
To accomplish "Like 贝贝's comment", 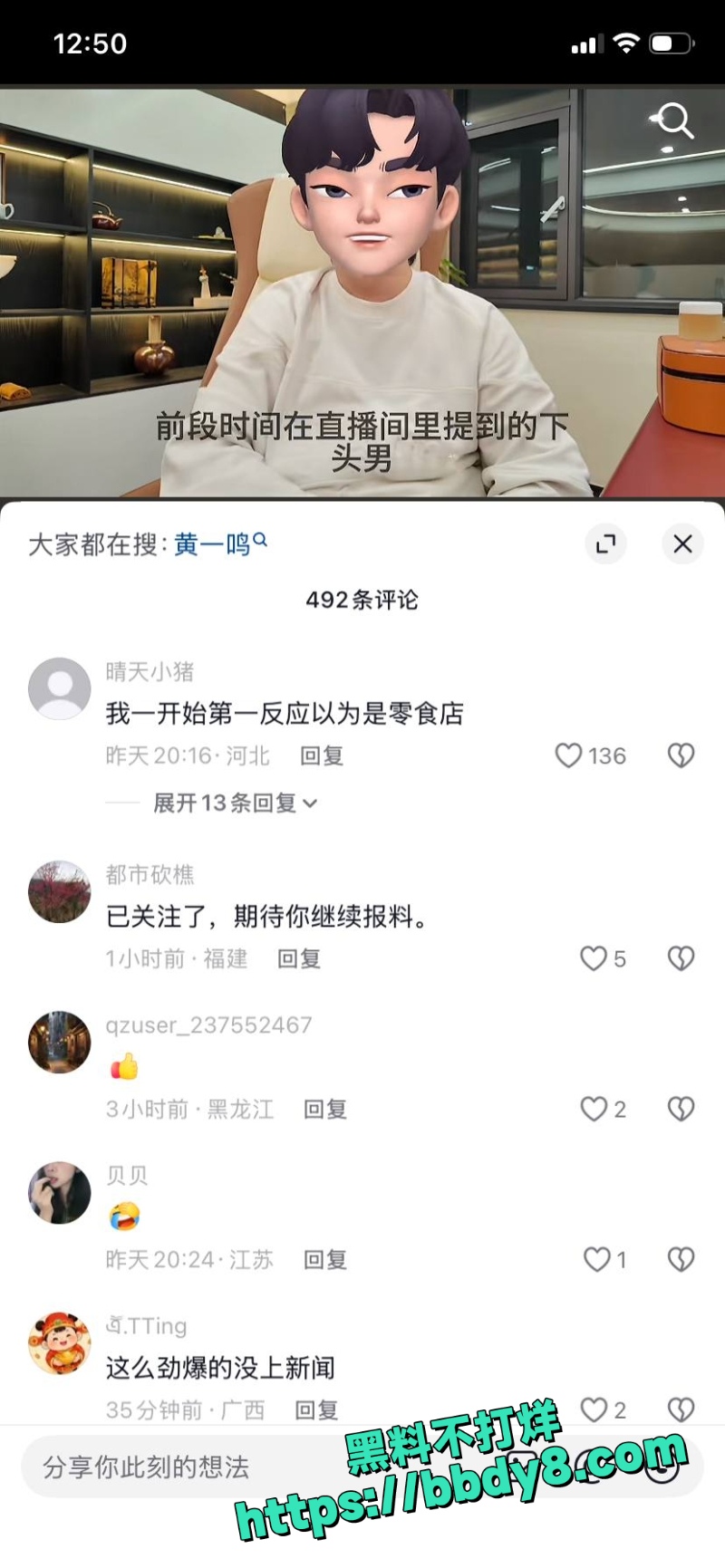I will pos(596,1259).
